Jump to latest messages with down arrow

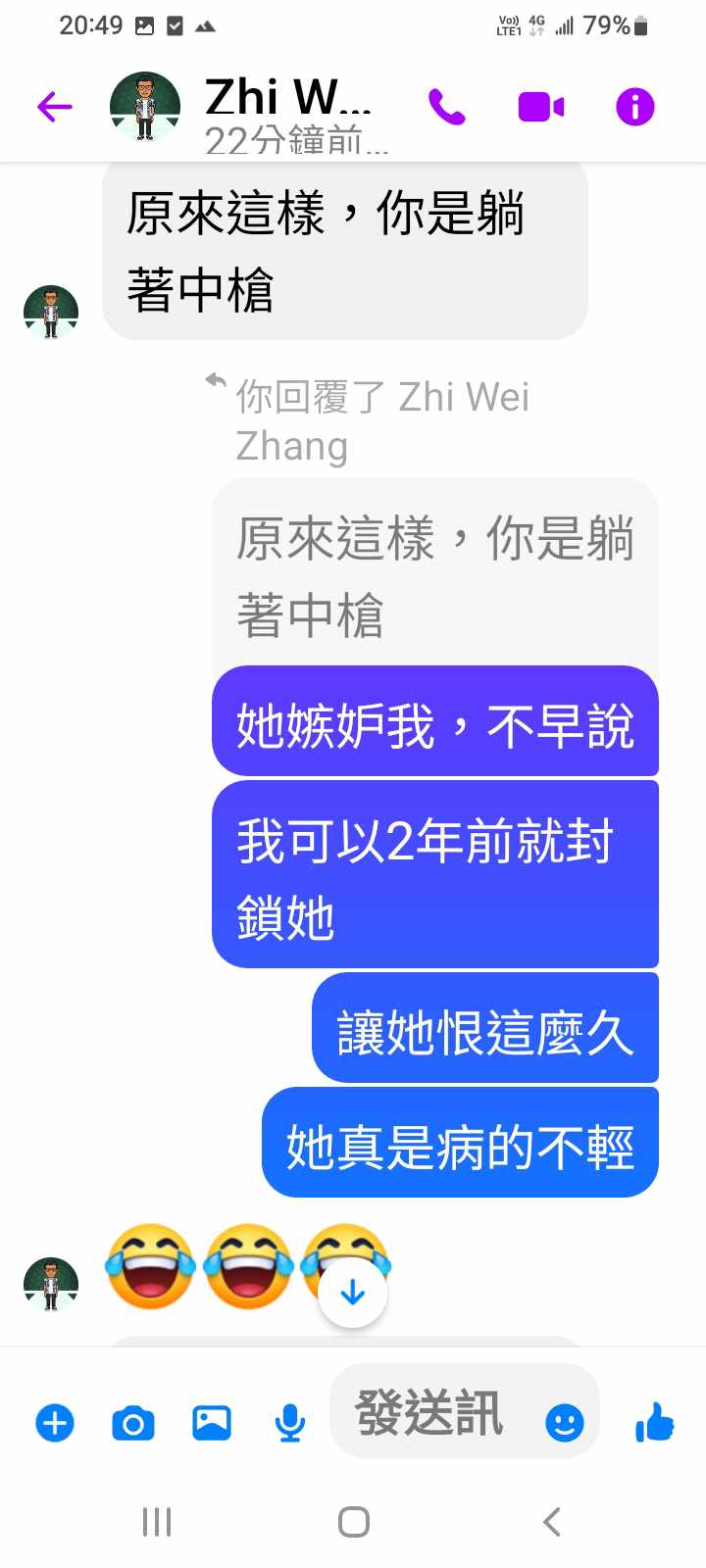352,1294
